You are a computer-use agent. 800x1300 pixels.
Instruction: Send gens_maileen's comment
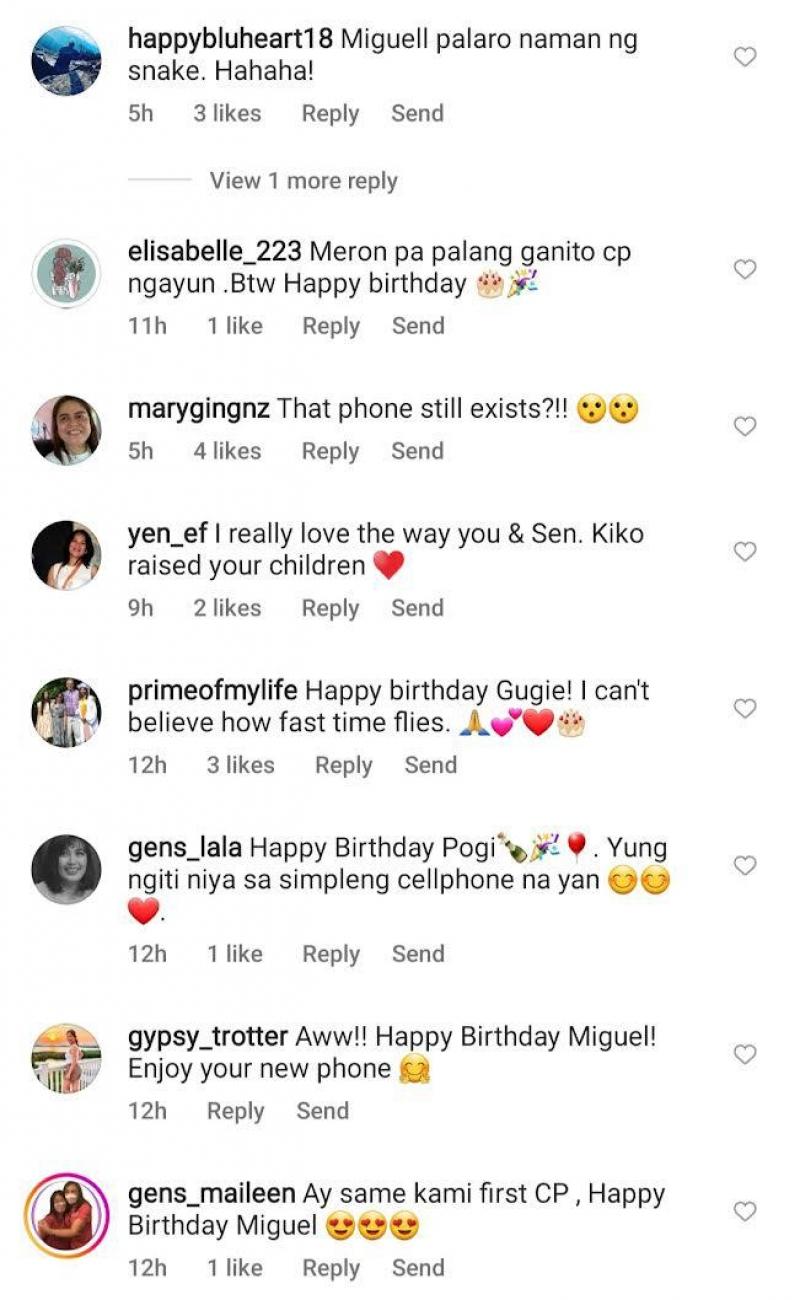pos(417,1268)
